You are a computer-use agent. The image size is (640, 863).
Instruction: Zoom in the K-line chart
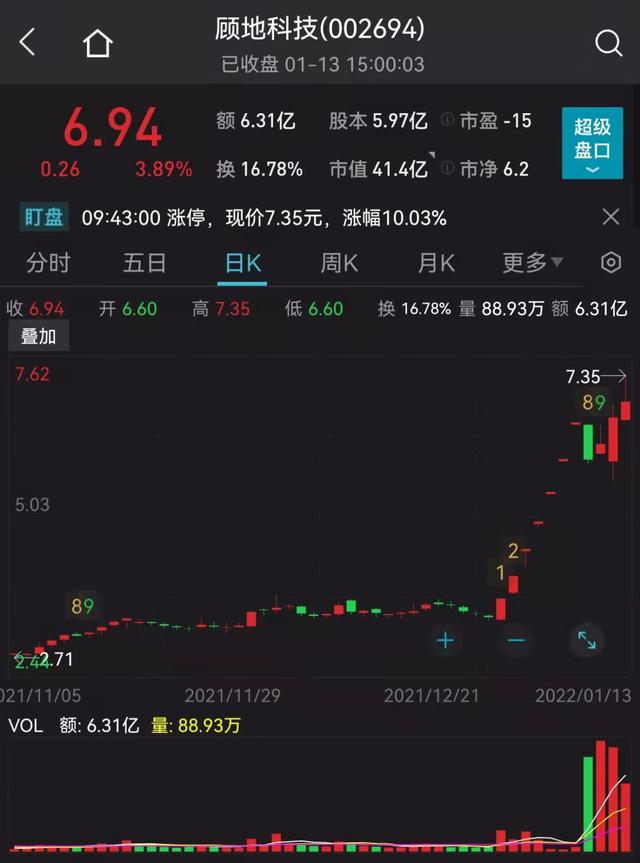445,640
